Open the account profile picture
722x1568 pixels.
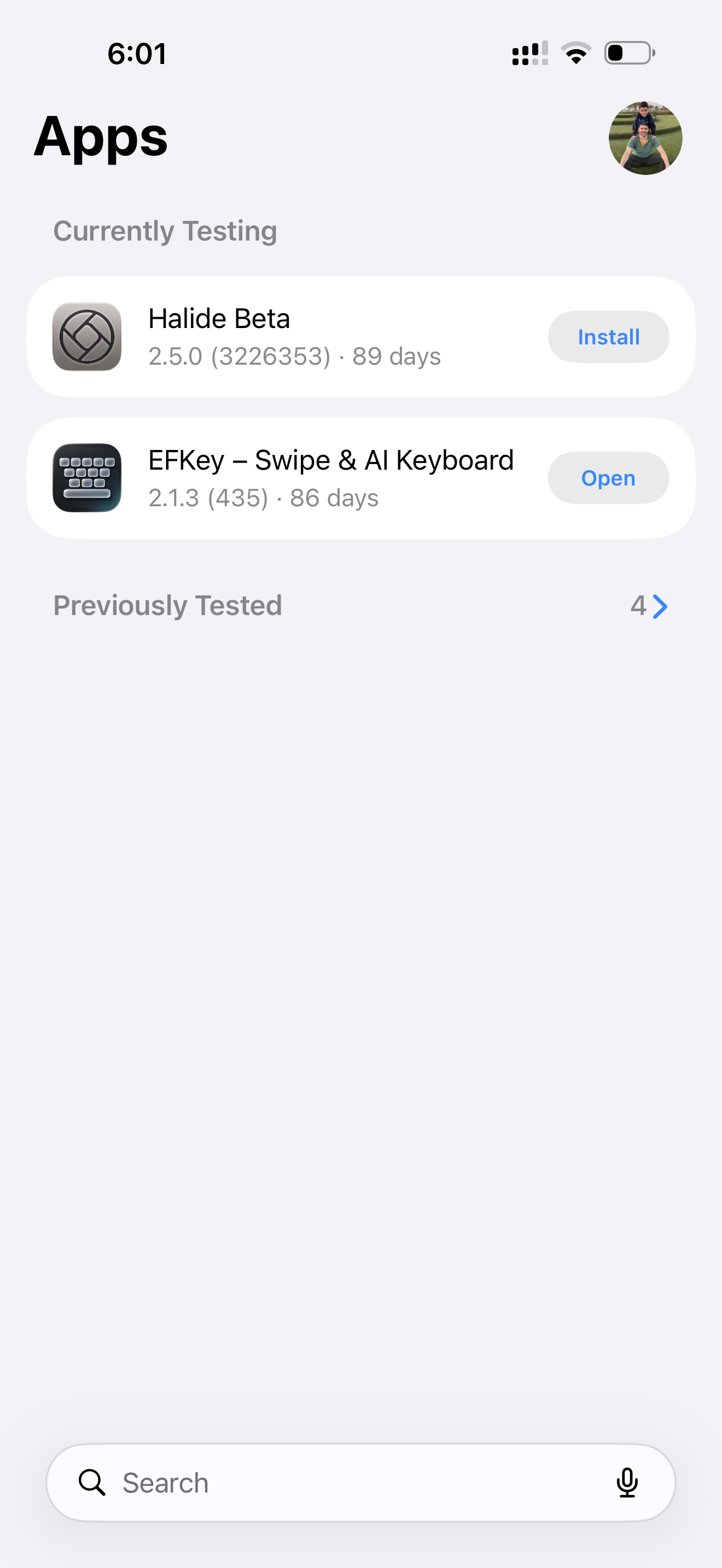(645, 138)
